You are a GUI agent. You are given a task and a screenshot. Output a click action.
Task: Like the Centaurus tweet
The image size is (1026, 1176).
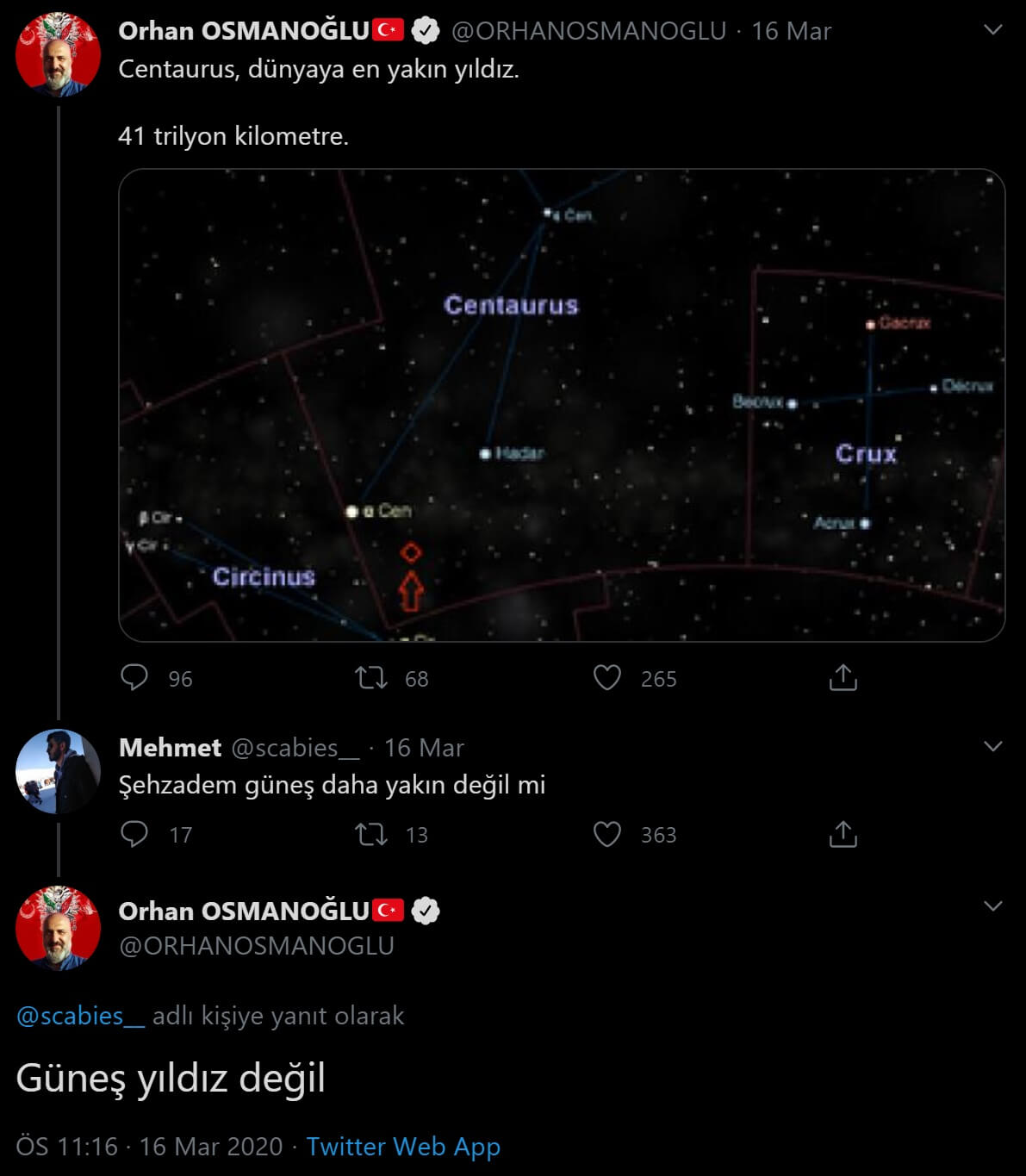tap(607, 678)
